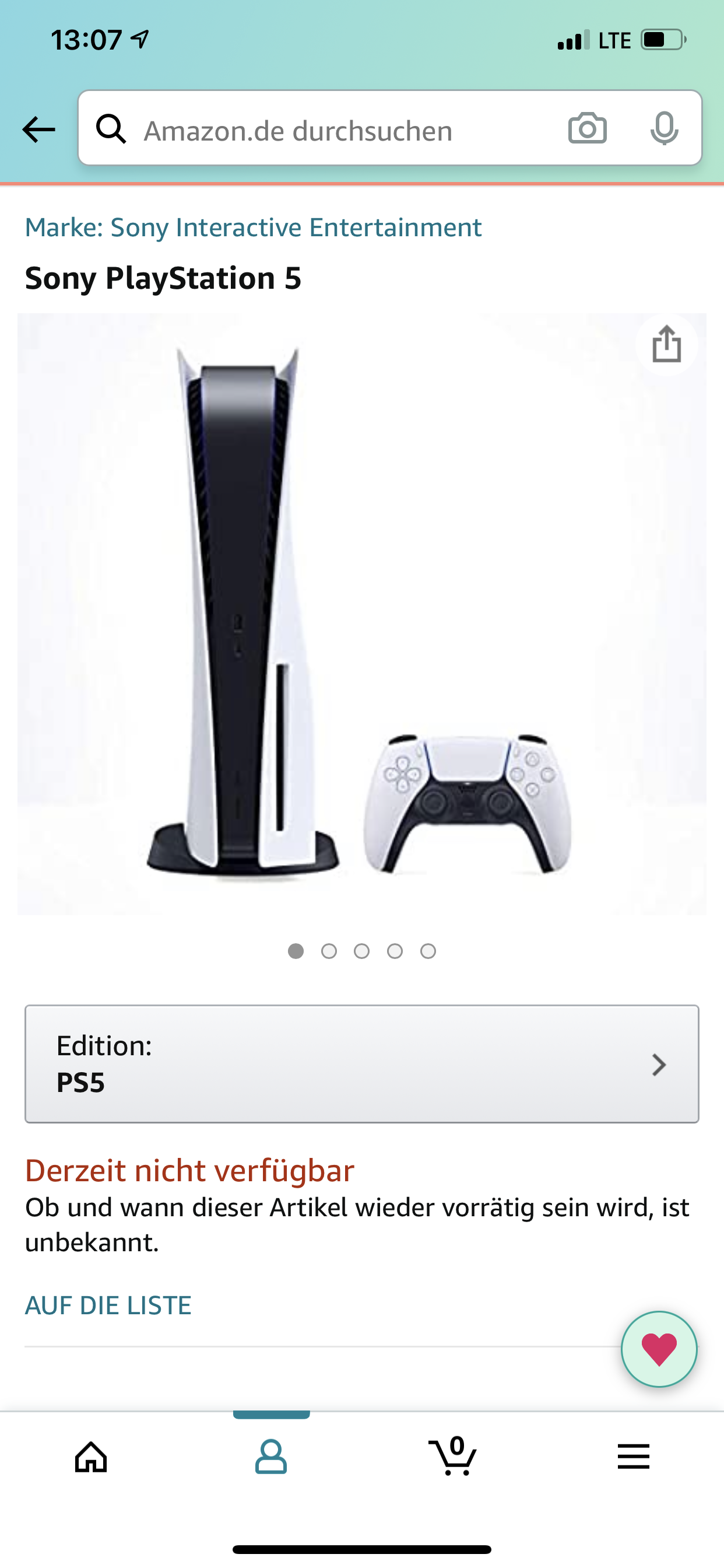The image size is (724, 1568).
Task: Open the shopping cart tab
Action: click(x=452, y=1457)
